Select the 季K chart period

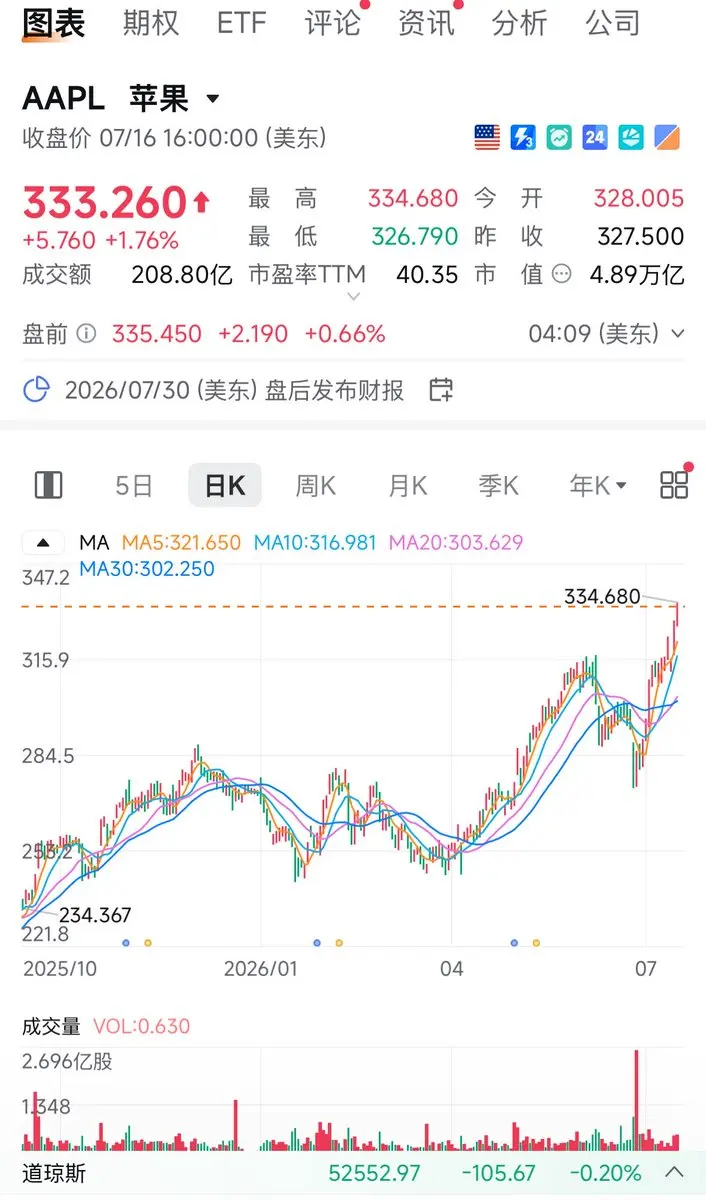498,486
